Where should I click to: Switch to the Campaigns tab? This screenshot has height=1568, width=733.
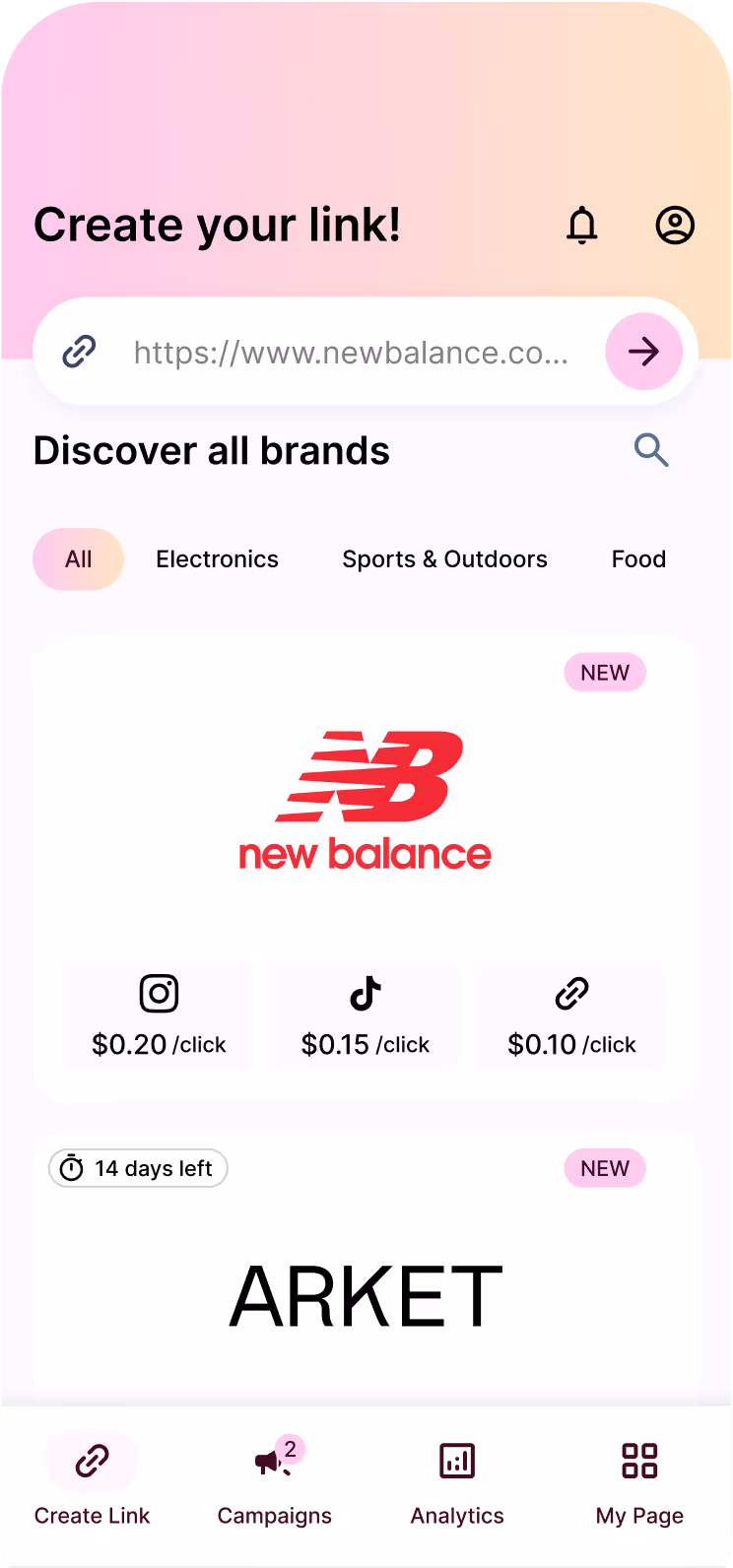(x=275, y=1479)
